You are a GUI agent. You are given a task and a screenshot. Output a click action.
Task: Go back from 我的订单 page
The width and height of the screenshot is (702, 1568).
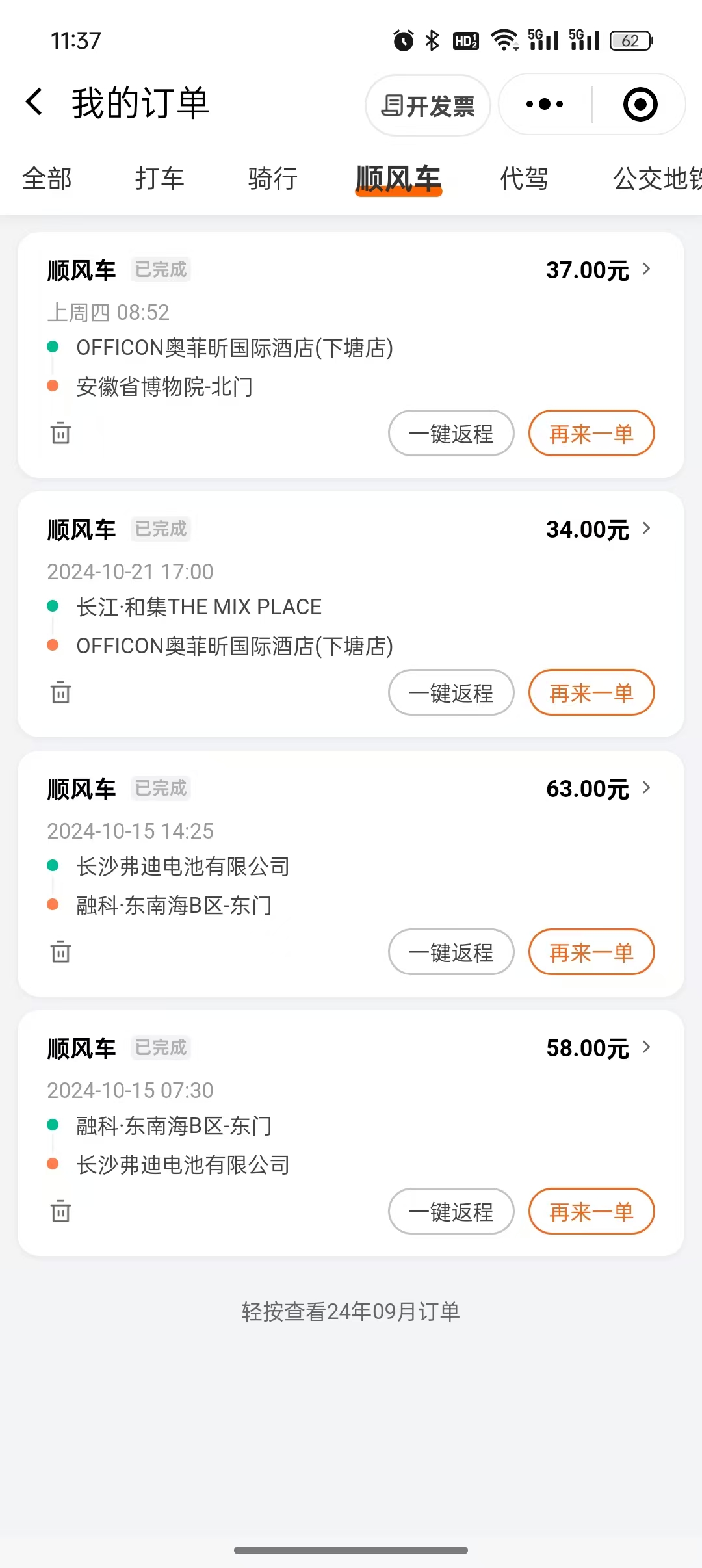coord(34,103)
